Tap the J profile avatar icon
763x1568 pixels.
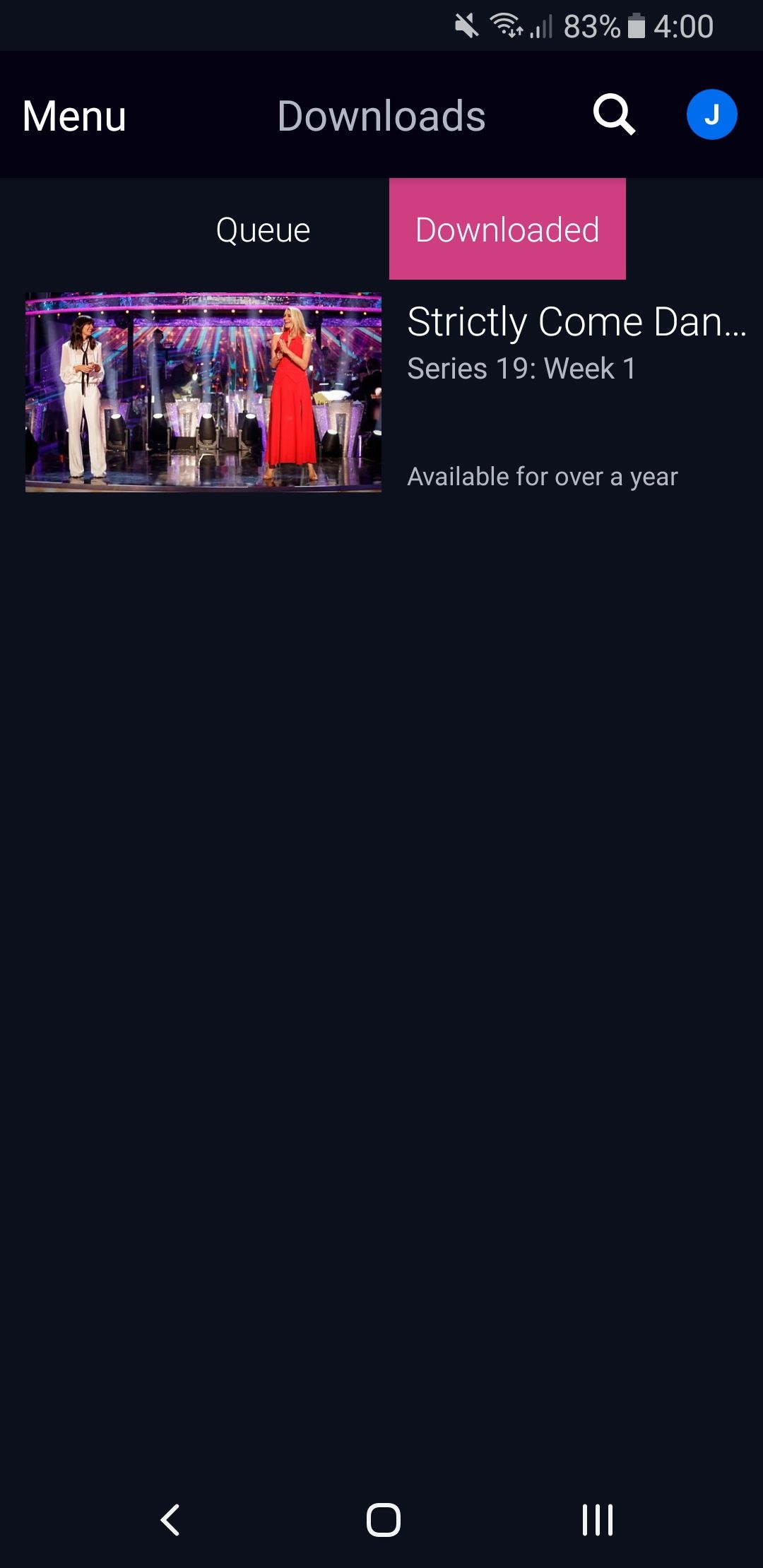(x=711, y=113)
